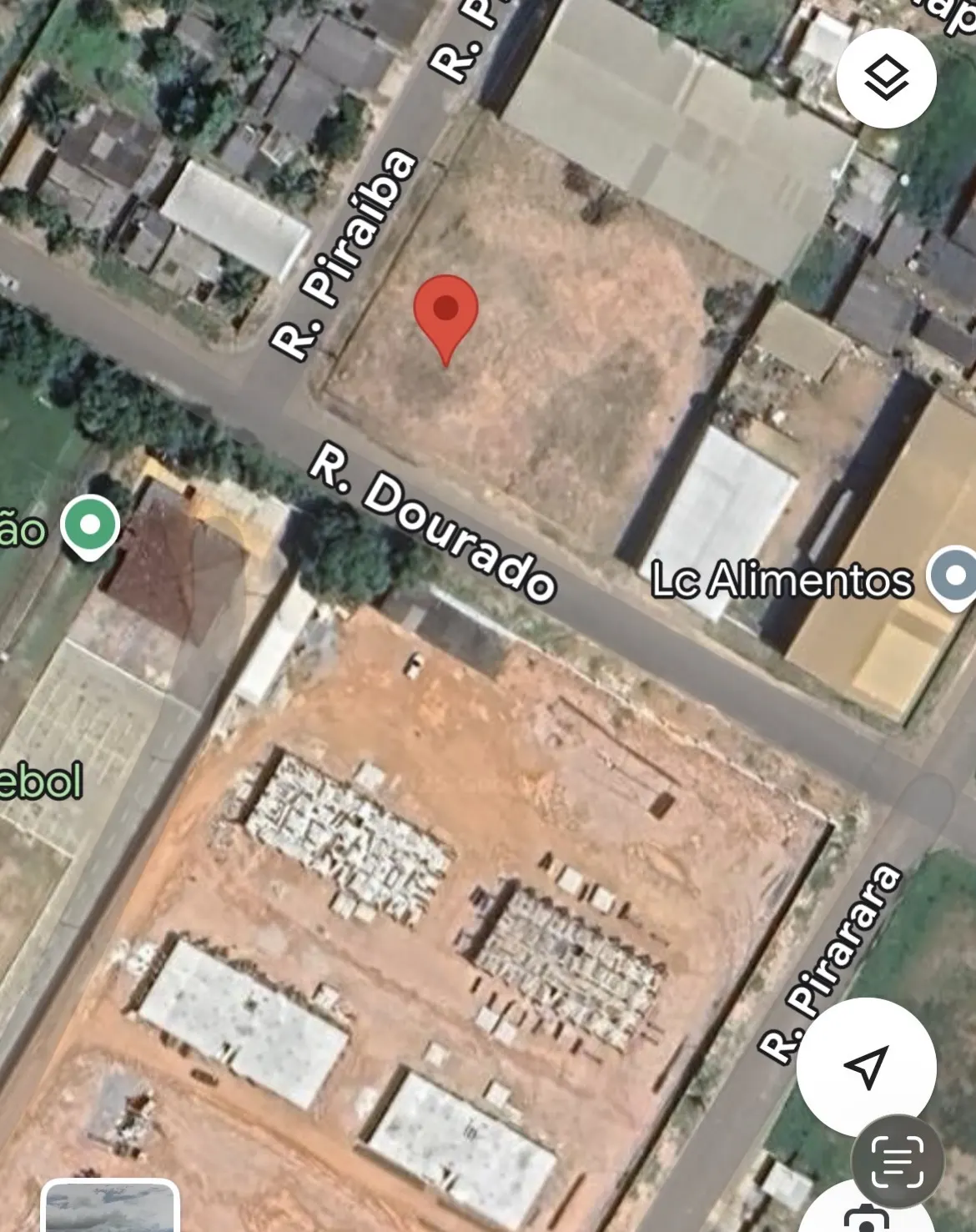Open the camera button at the bottom edge
The width and height of the screenshot is (976, 1232).
pyautogui.click(x=868, y=1219)
